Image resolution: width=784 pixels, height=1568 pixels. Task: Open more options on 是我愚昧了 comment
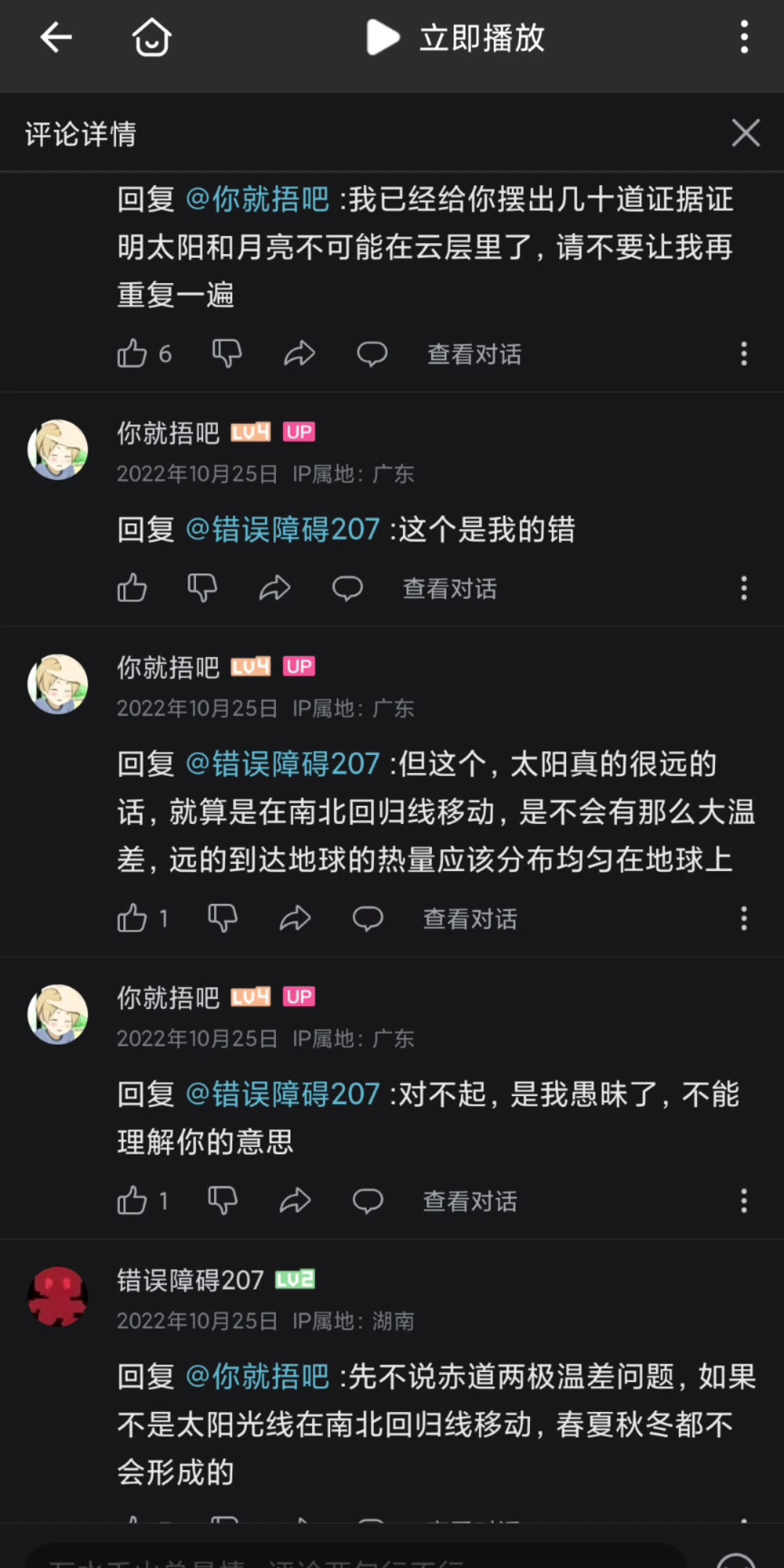tap(743, 1201)
